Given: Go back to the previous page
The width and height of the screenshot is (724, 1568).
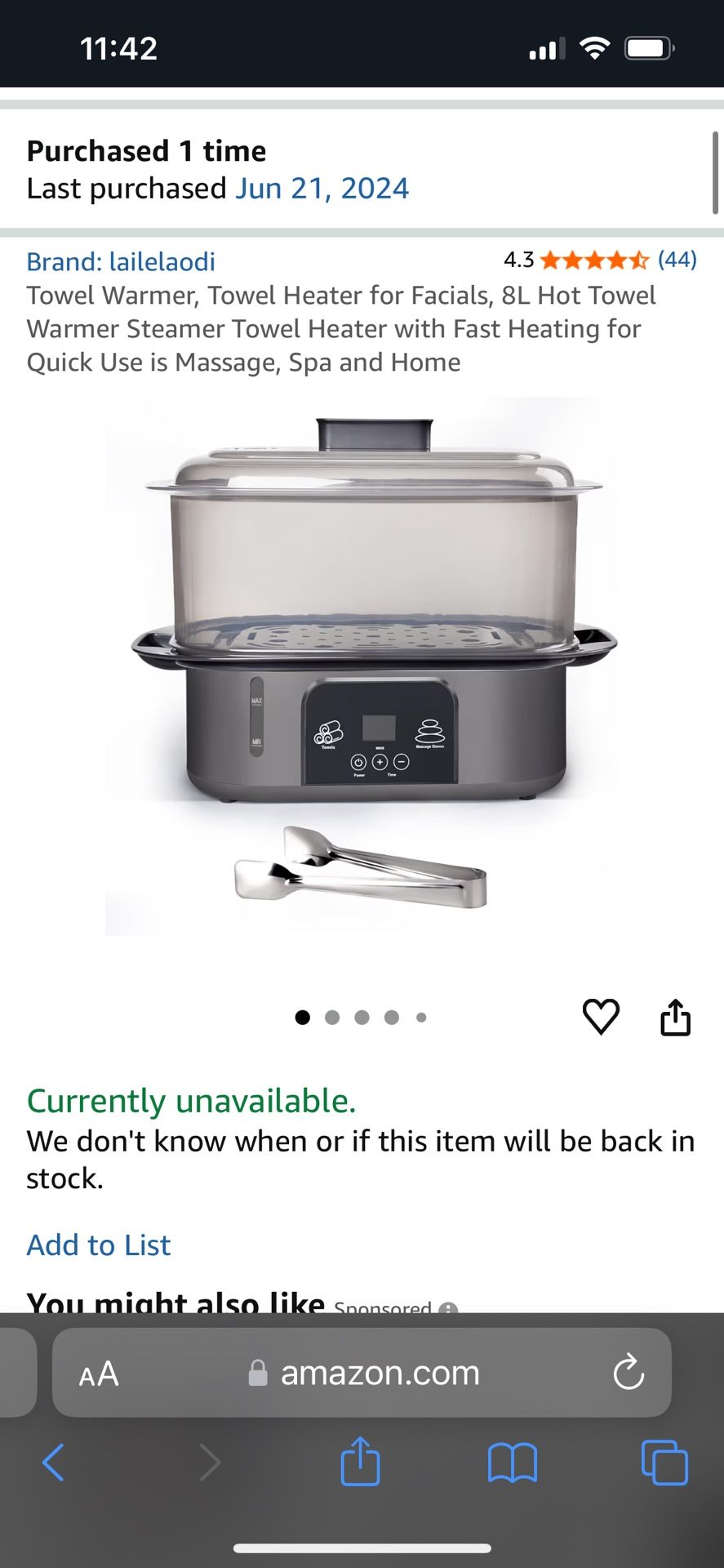Looking at the screenshot, I should click(53, 1462).
